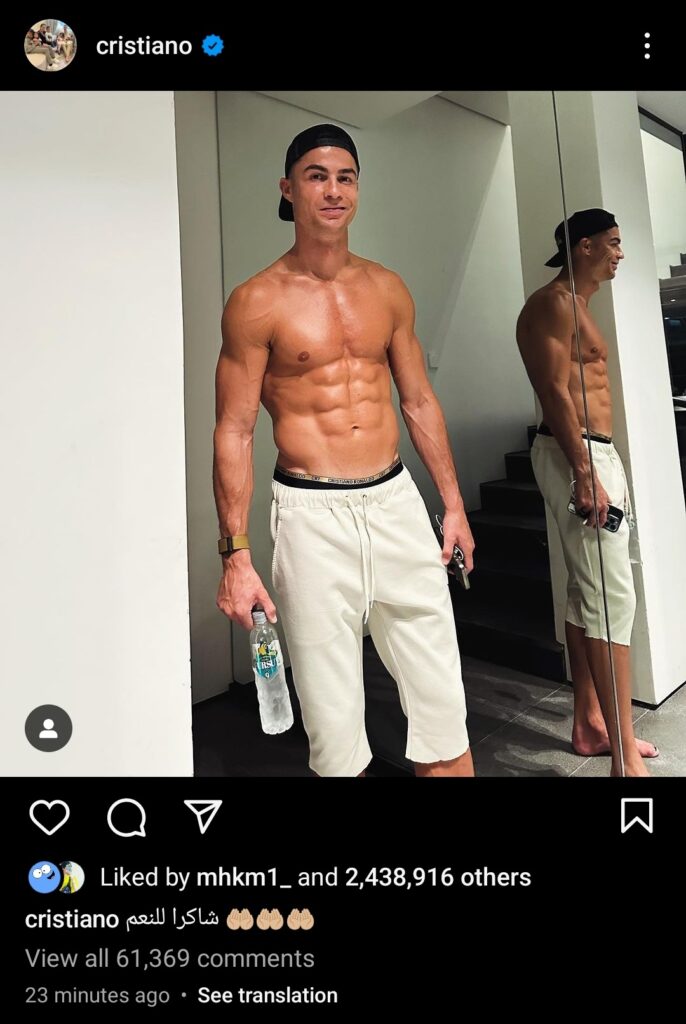The height and width of the screenshot is (1024, 686).
Task: View all 61,369 comments
Action: click(169, 958)
